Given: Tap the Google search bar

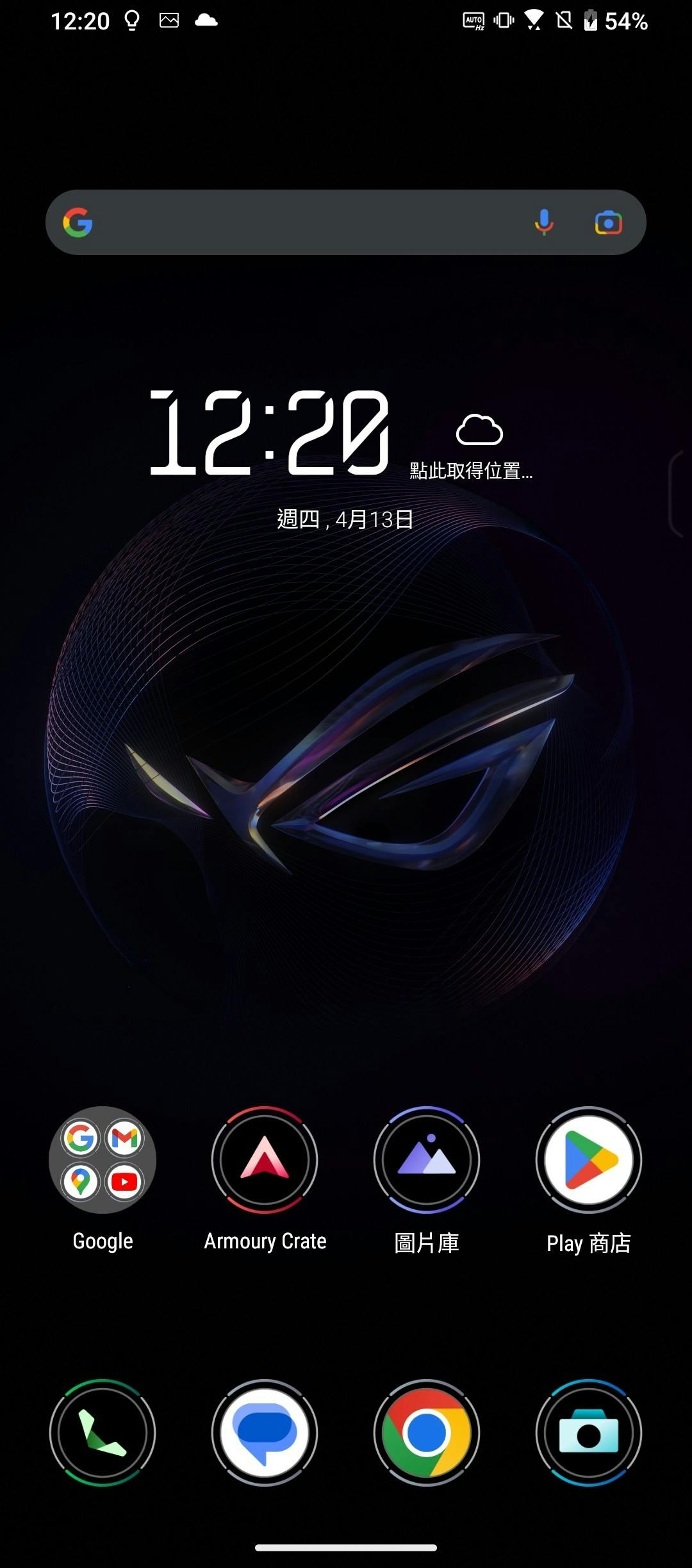Looking at the screenshot, I should [308, 222].
